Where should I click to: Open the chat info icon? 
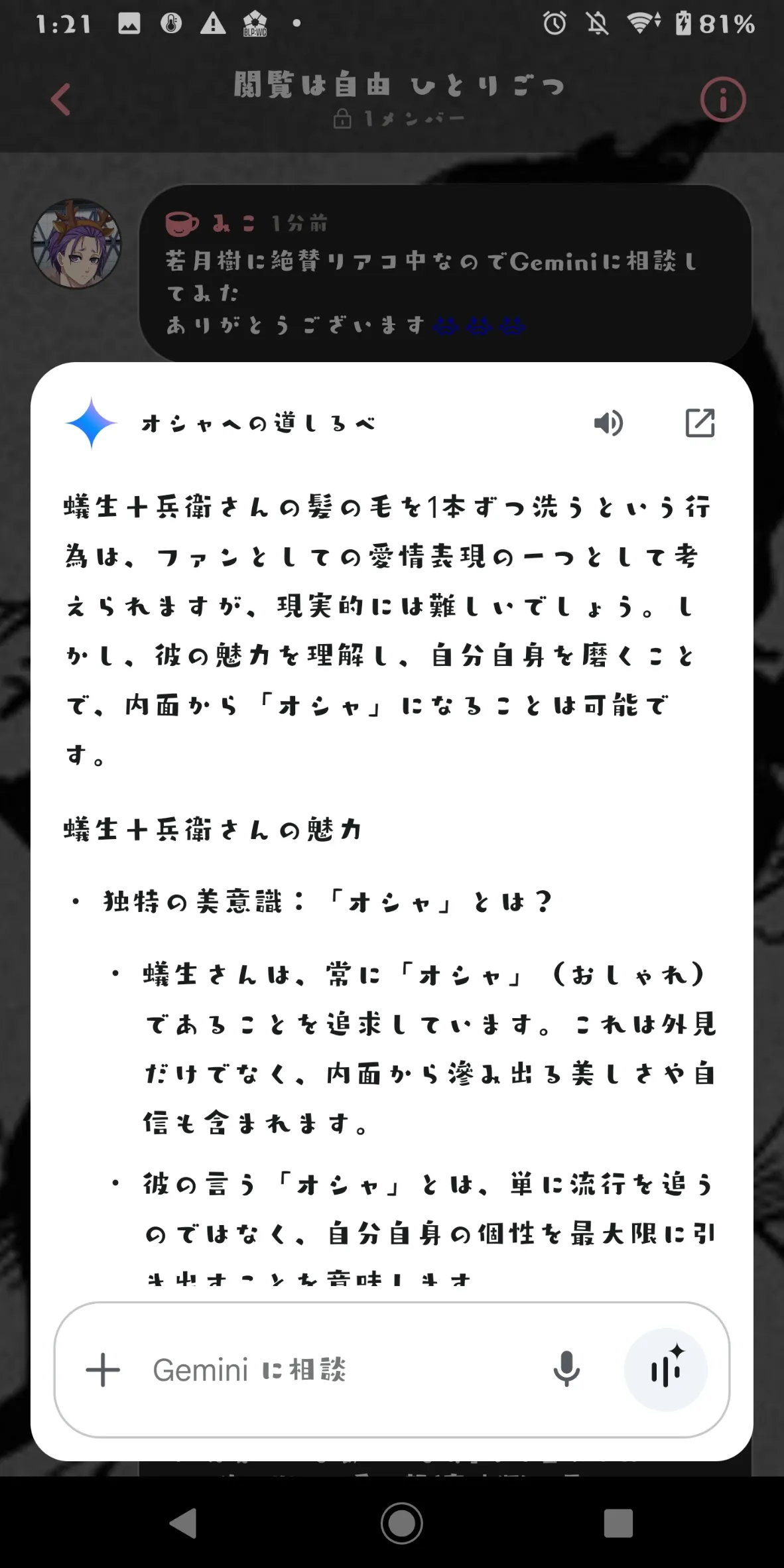coord(722,100)
